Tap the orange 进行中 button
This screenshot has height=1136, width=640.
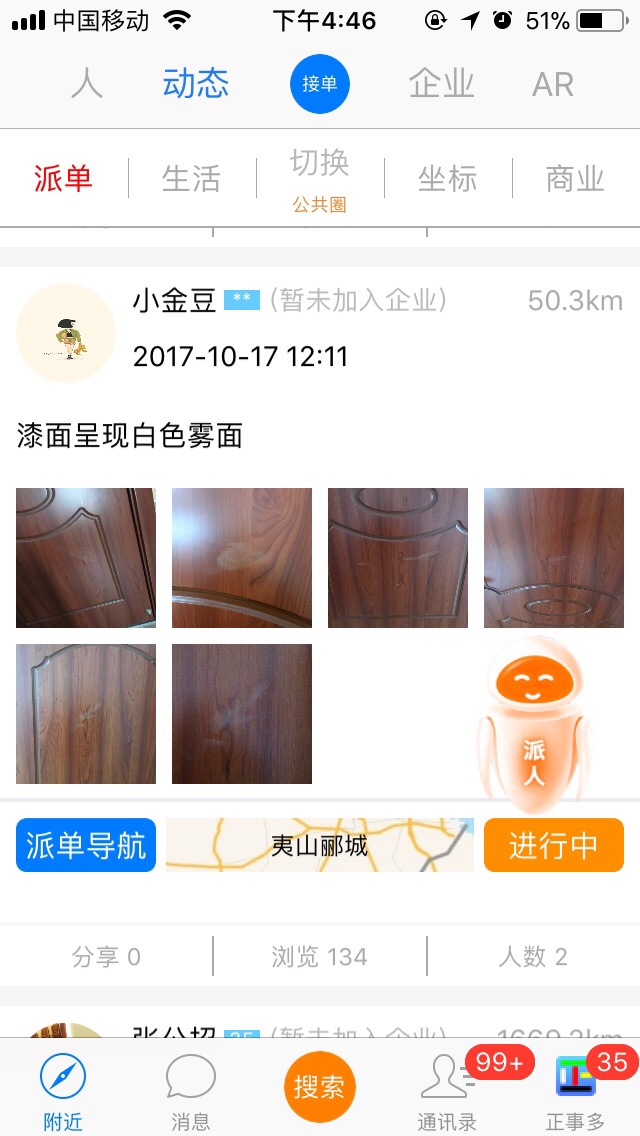553,845
